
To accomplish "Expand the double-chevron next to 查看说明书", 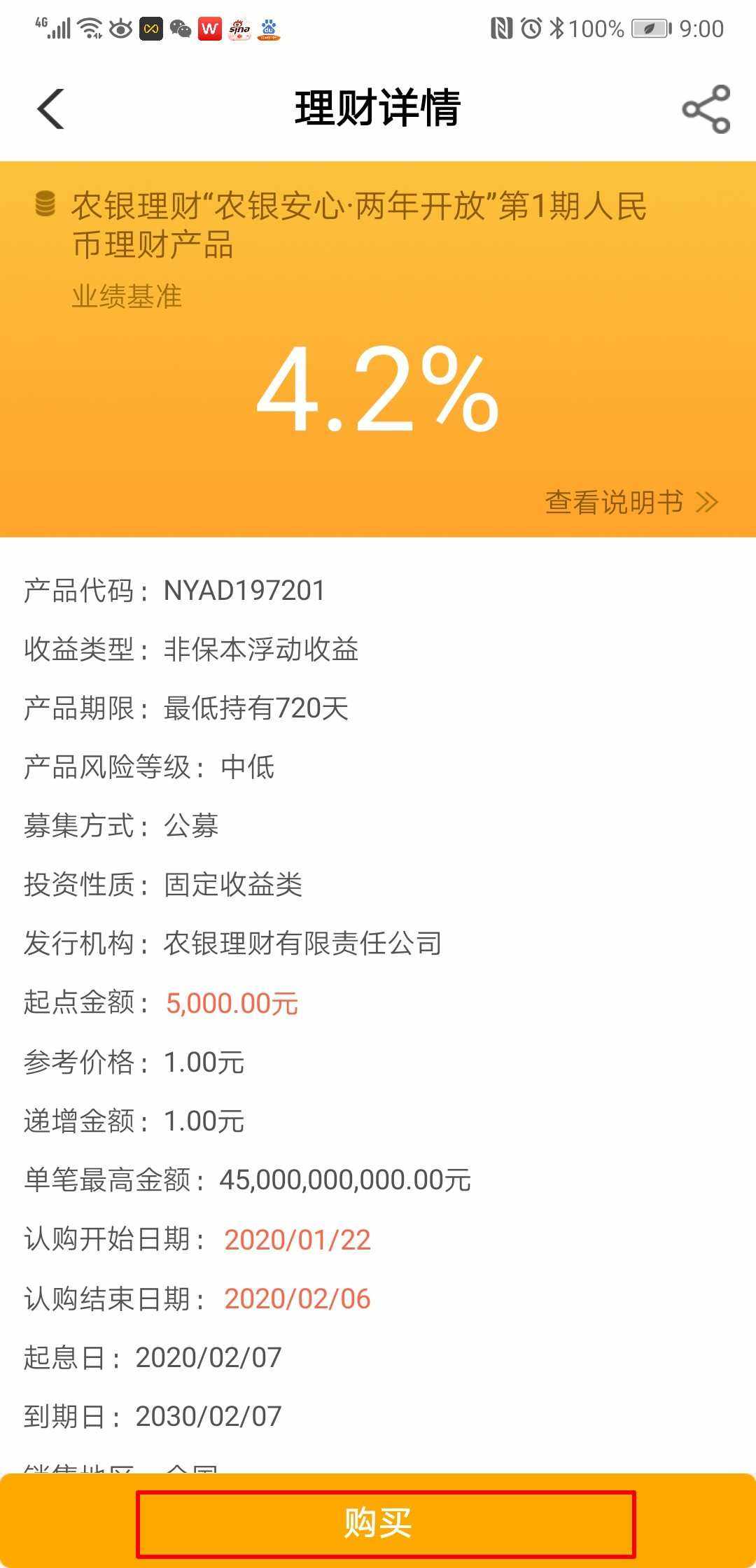I will tap(707, 503).
